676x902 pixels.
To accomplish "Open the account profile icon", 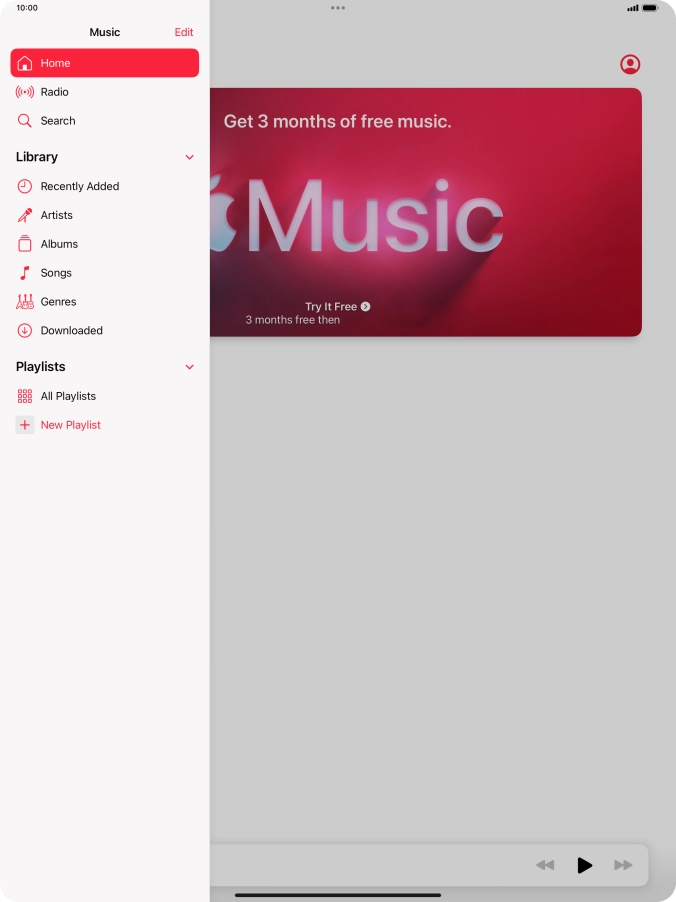I will pyautogui.click(x=630, y=64).
